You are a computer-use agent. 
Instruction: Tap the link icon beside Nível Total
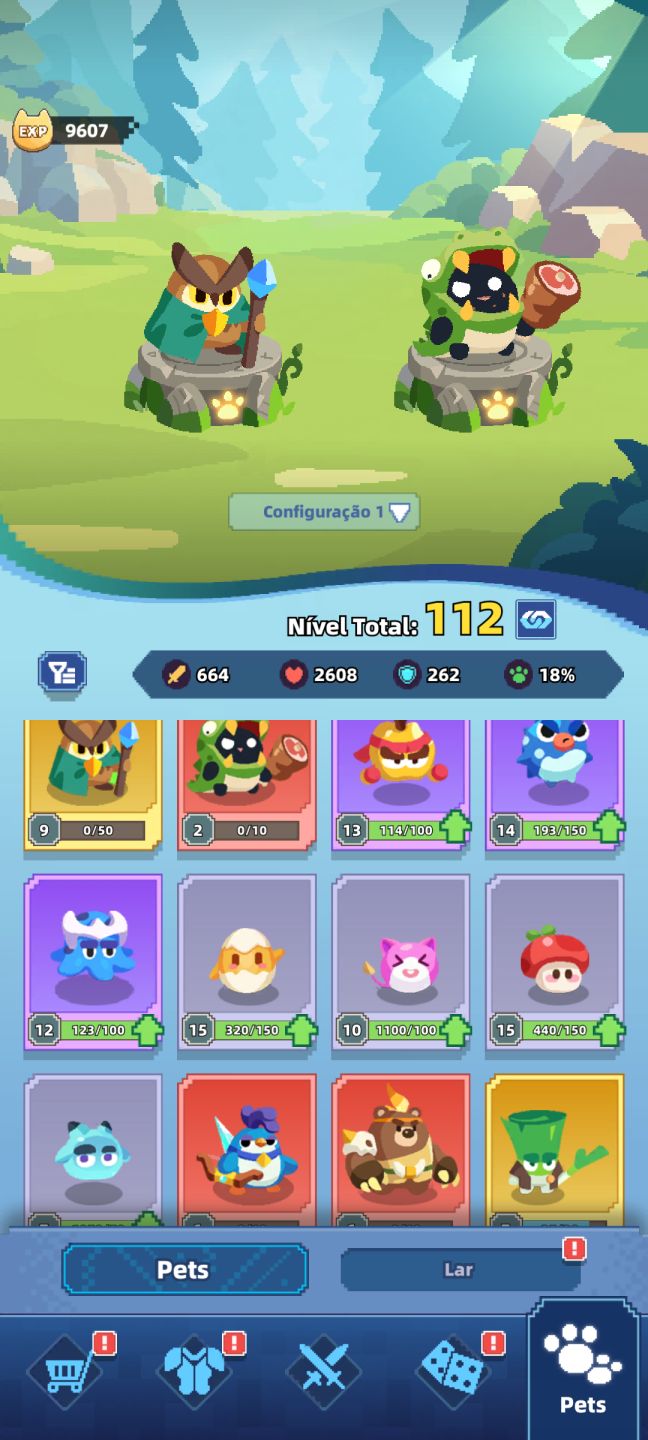coord(536,620)
